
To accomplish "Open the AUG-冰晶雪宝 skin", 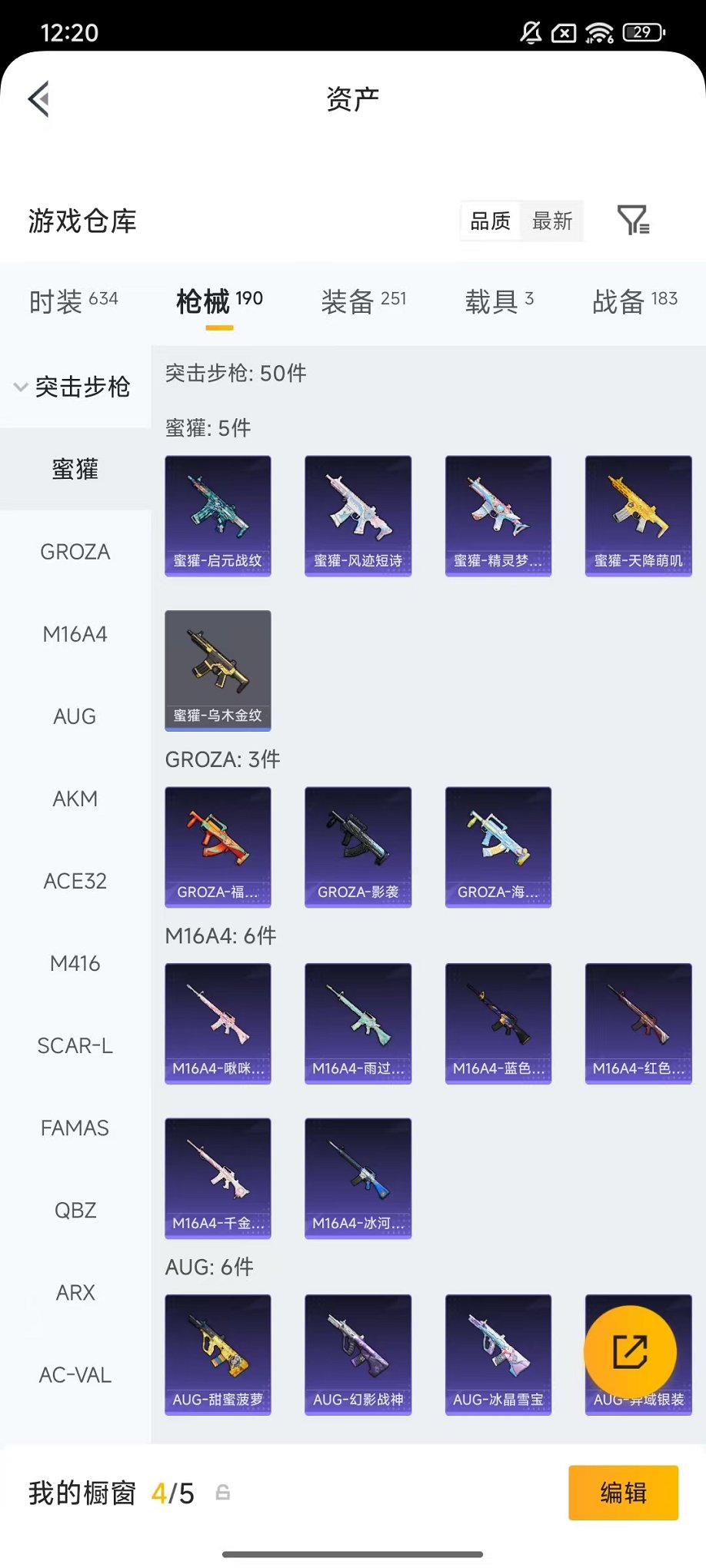I will (498, 1355).
